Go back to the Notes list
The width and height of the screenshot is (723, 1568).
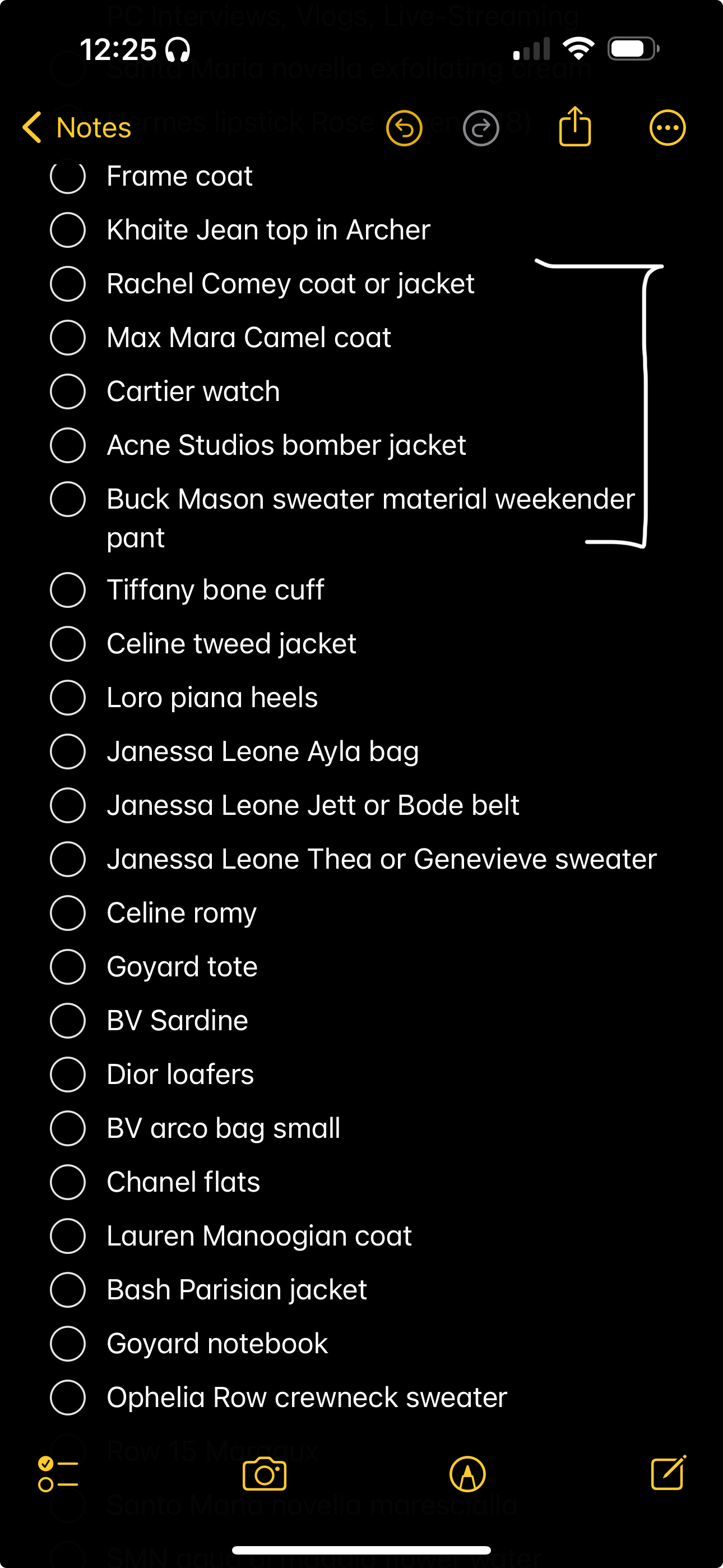pyautogui.click(x=76, y=128)
